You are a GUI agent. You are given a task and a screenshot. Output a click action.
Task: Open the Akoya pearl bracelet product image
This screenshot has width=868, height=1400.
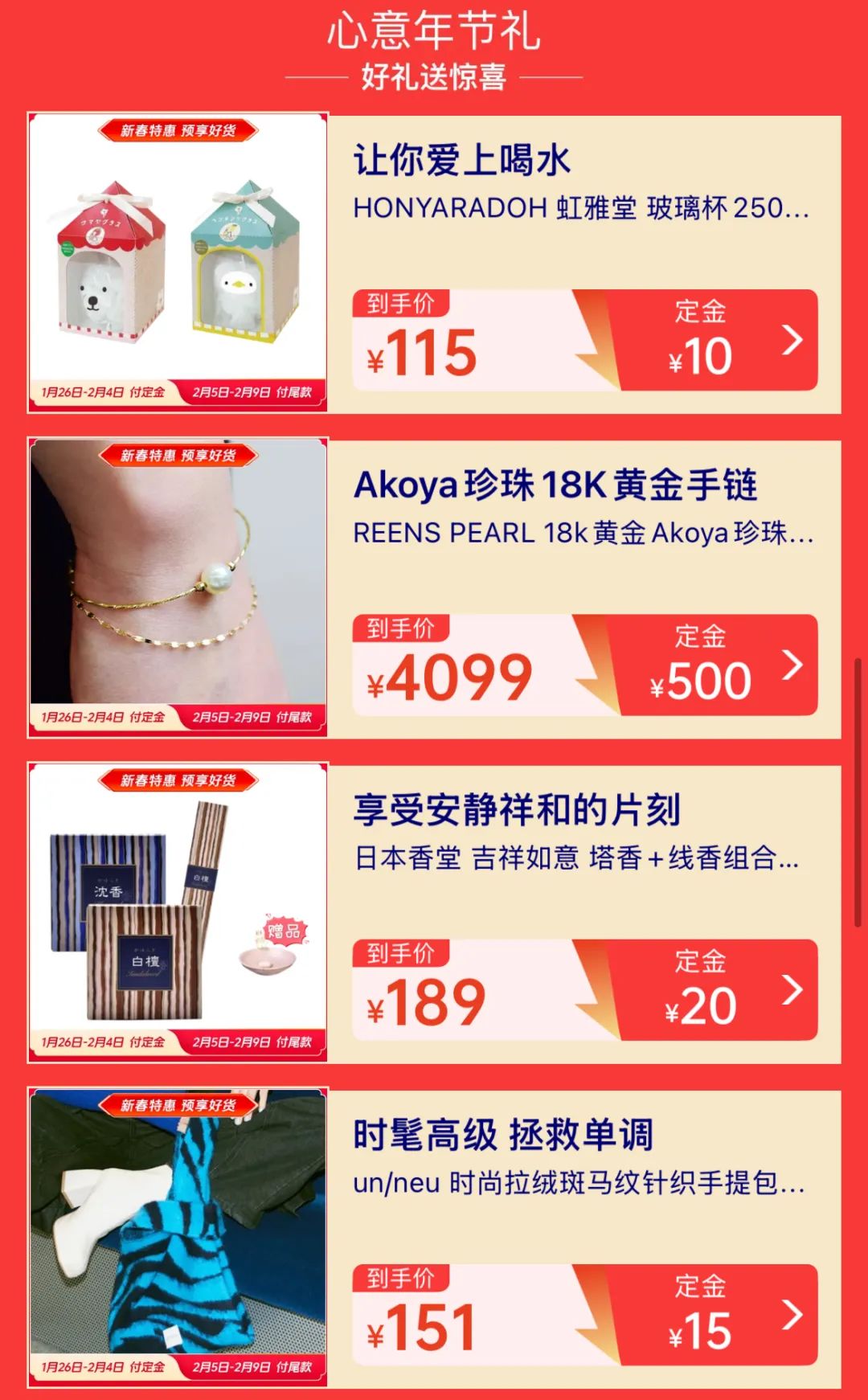(178, 587)
